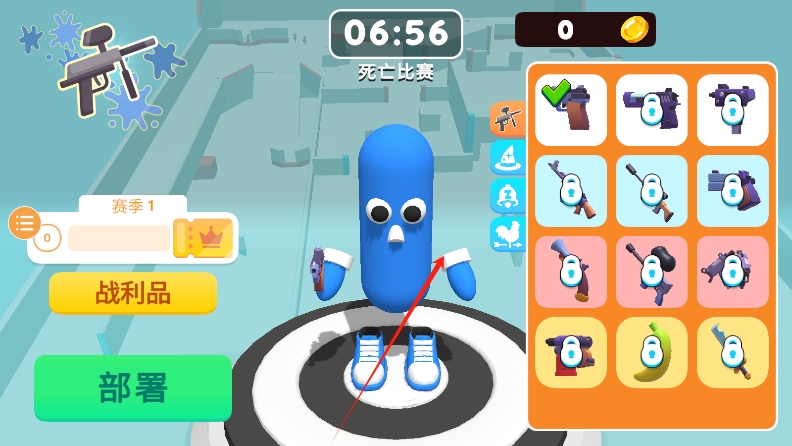Select the locked hammer weapon

pos(651,271)
